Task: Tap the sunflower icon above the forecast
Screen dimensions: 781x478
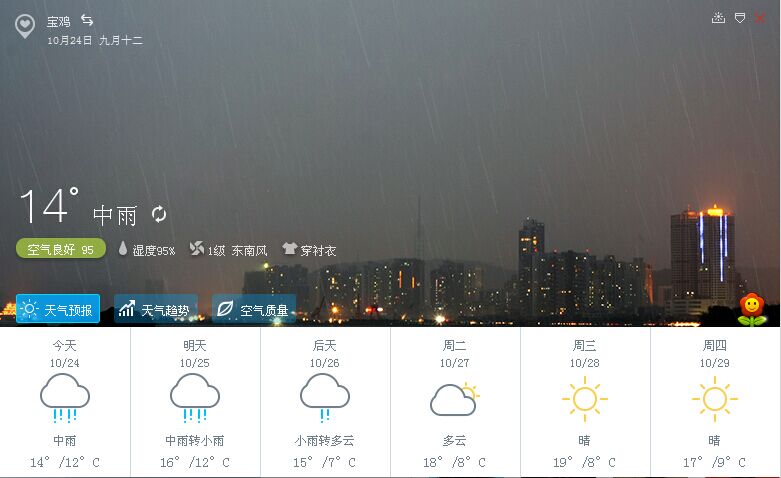Action: pos(751,308)
